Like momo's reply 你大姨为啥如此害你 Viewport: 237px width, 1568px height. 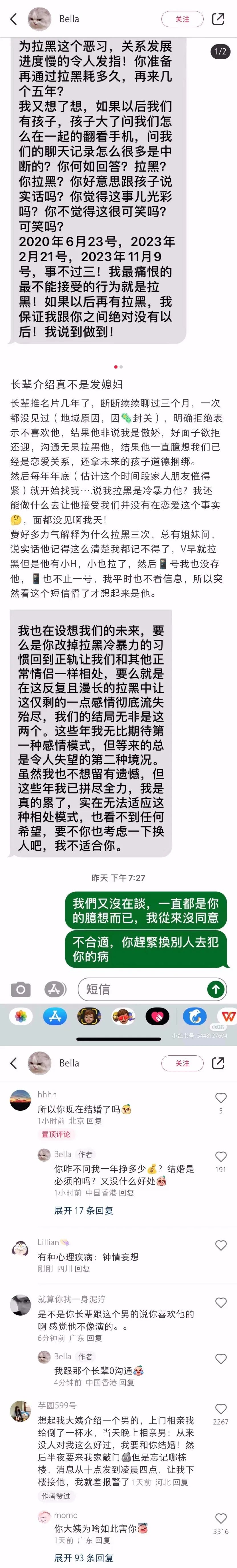click(x=220, y=1519)
